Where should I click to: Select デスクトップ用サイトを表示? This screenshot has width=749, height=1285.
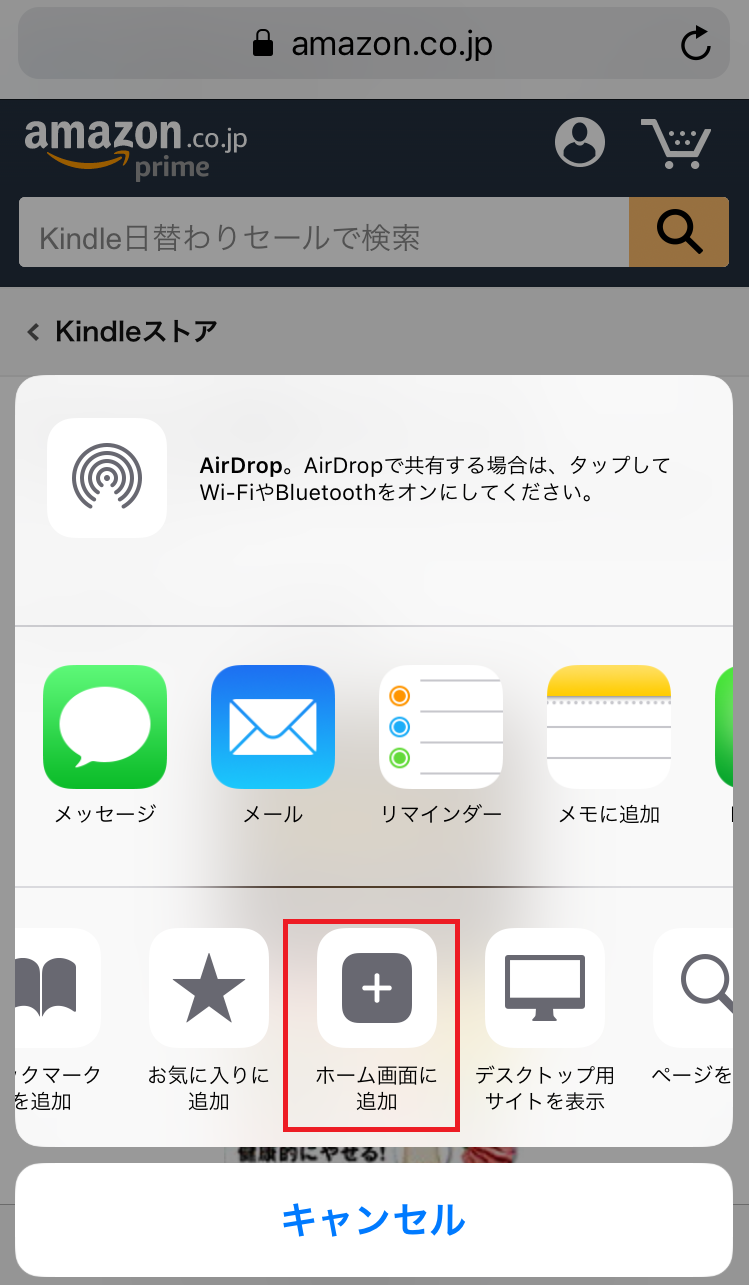pyautogui.click(x=545, y=988)
